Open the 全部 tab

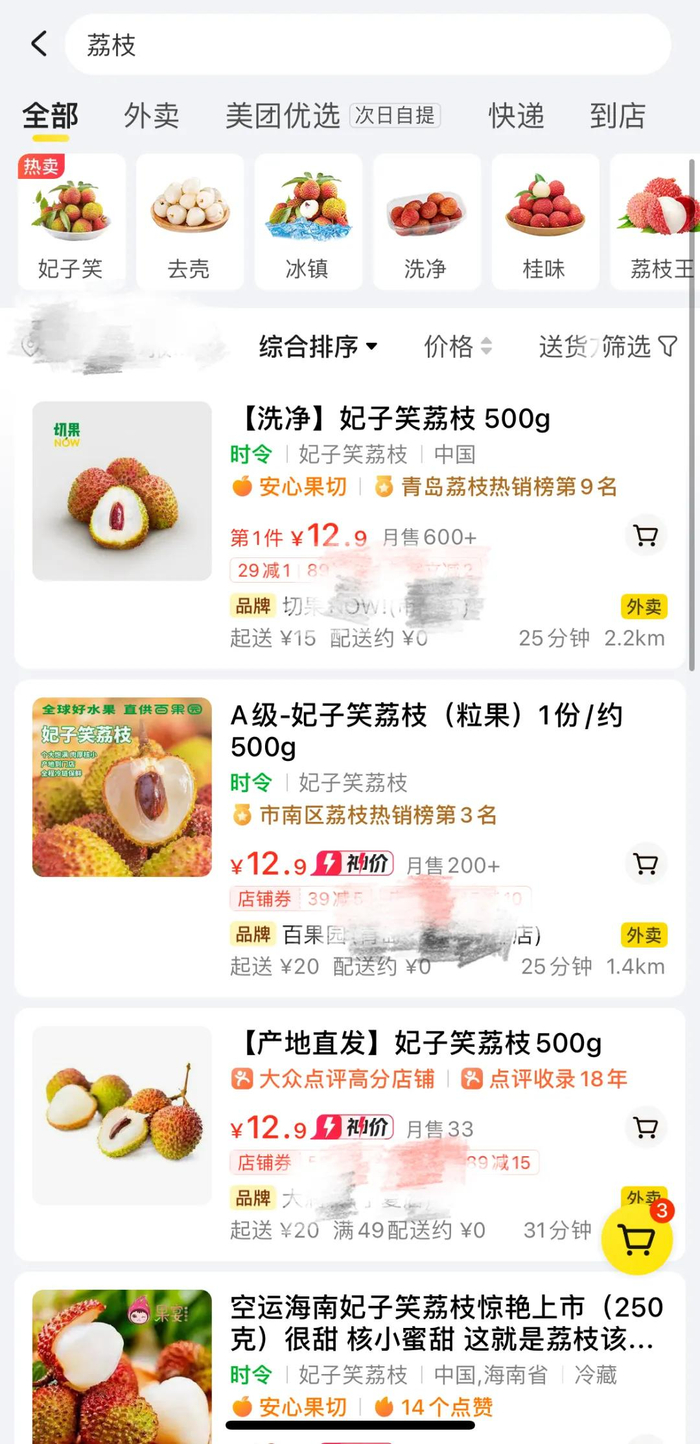50,116
